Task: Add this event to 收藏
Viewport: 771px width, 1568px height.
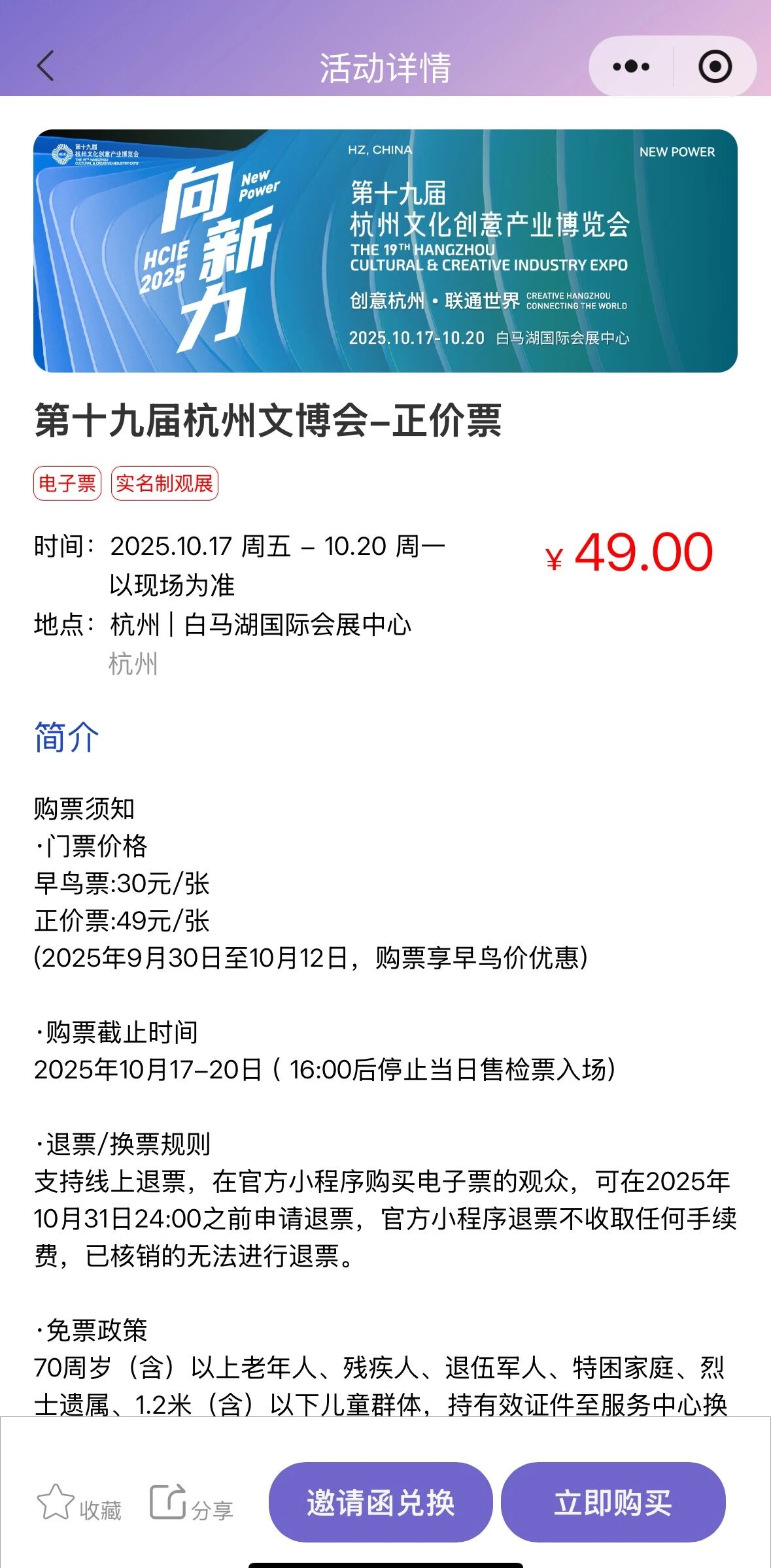Action: tap(78, 1503)
